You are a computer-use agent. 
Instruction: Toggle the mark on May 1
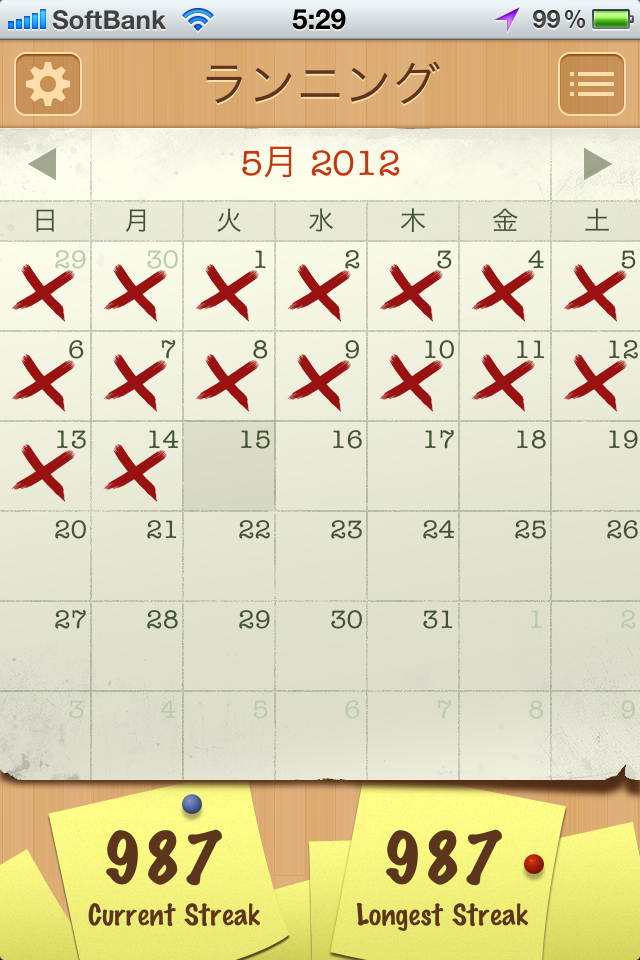[x=229, y=286]
